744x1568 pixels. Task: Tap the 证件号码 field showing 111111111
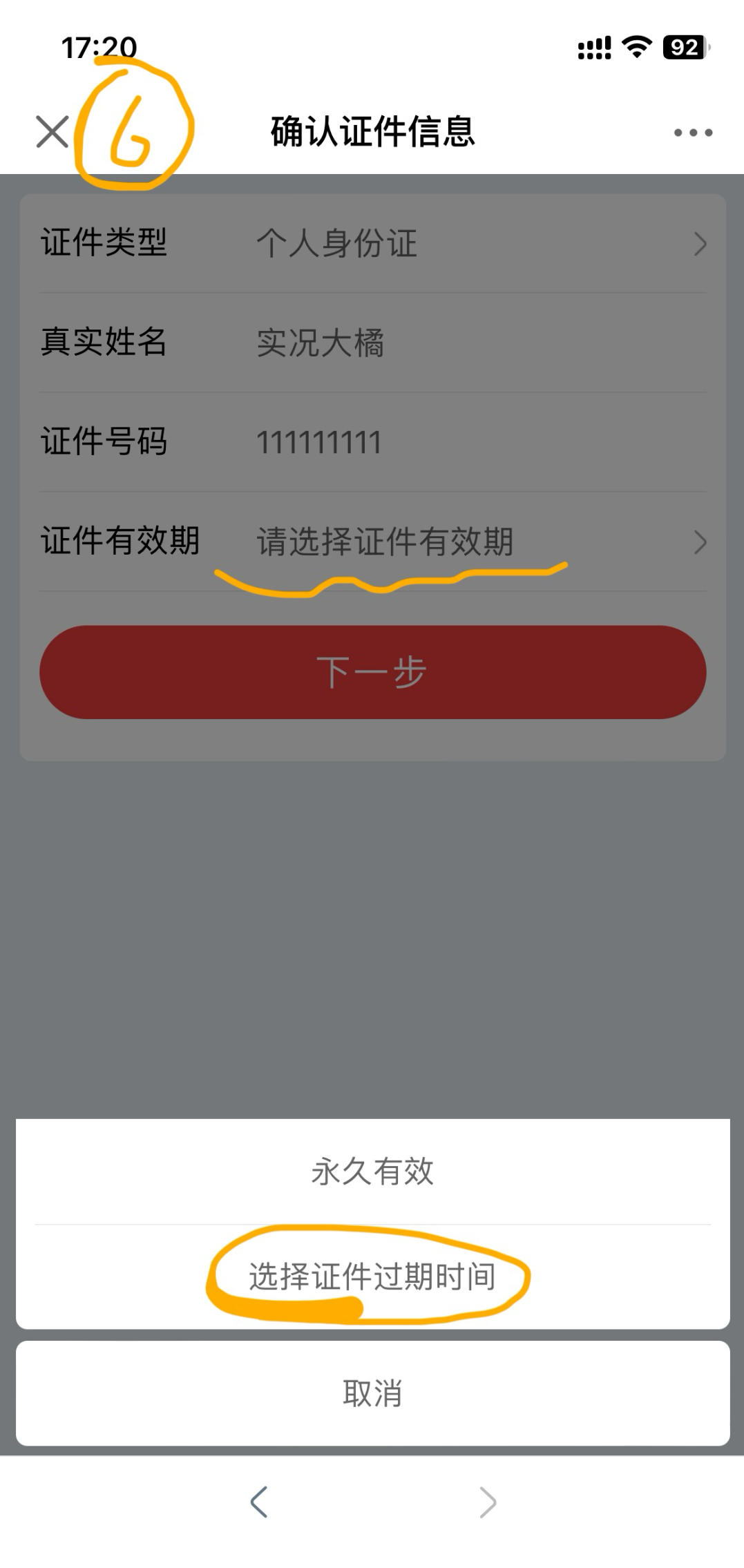click(x=320, y=442)
